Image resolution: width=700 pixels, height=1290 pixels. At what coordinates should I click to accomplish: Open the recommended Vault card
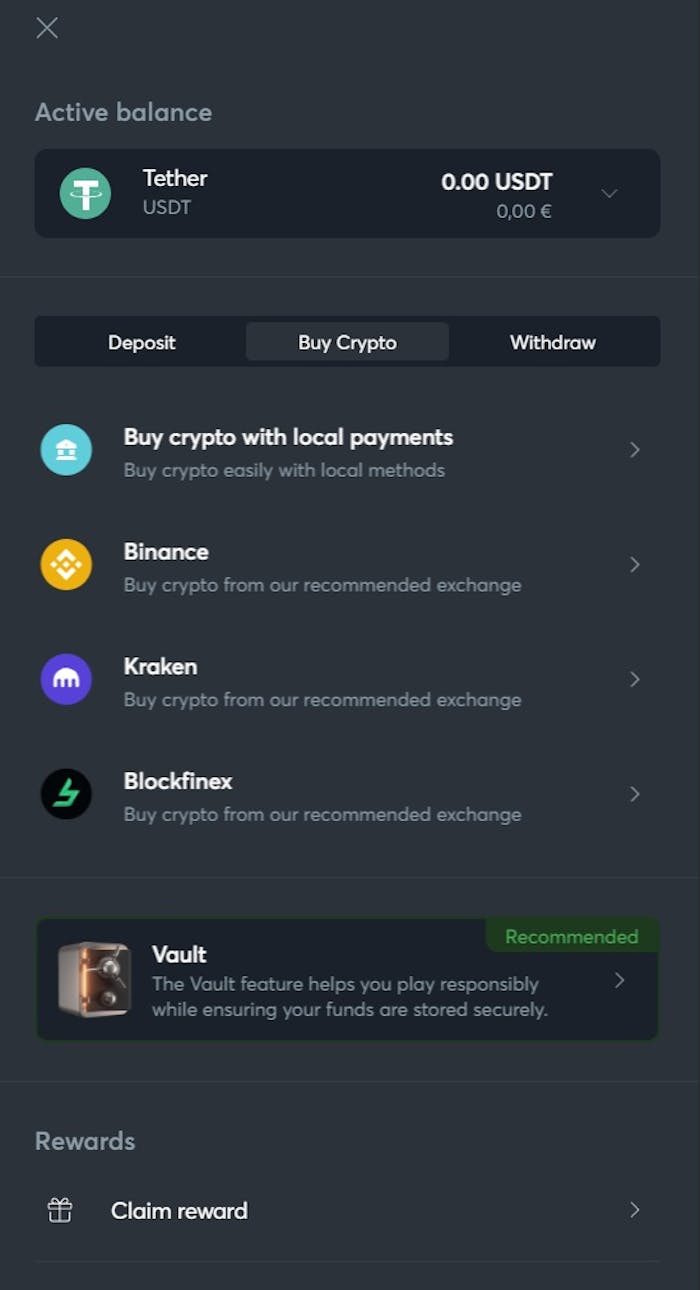tap(346, 980)
